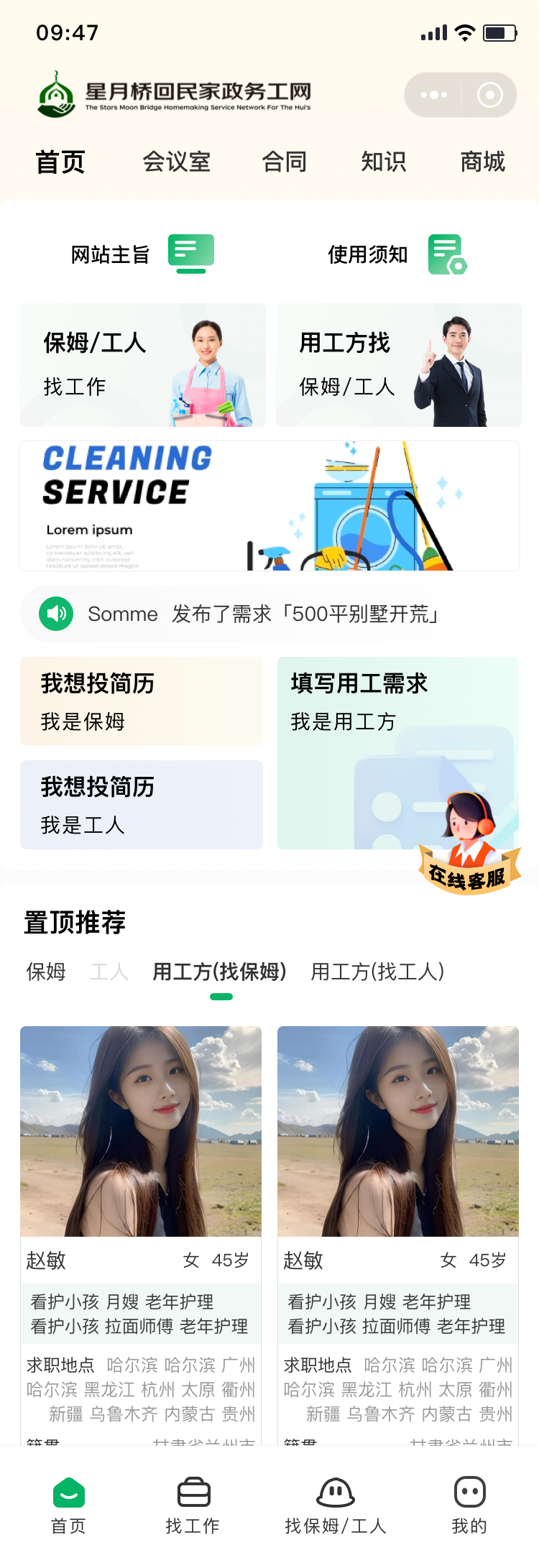
Task: Tap the Cleaning Service banner
Action: [x=269, y=506]
